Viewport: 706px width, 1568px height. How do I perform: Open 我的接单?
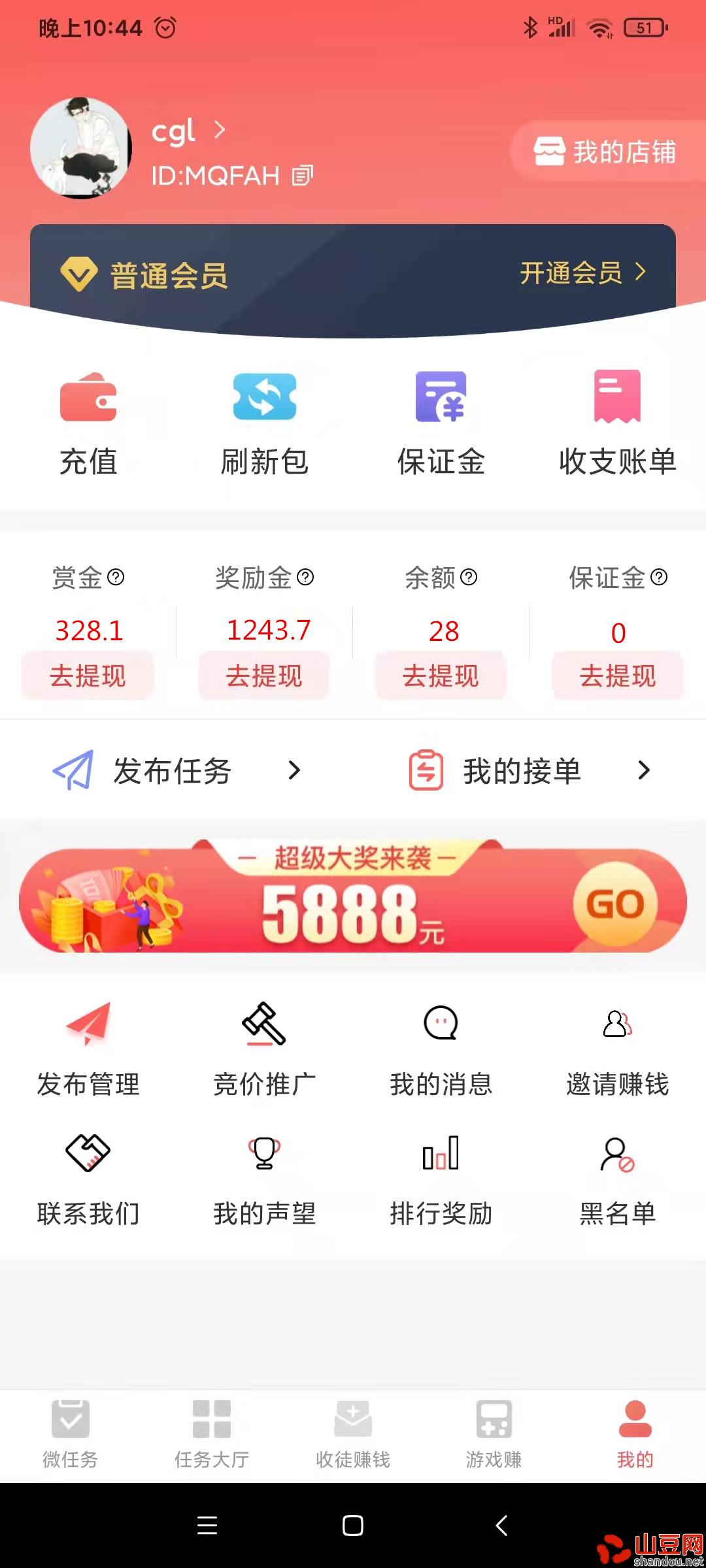529,771
